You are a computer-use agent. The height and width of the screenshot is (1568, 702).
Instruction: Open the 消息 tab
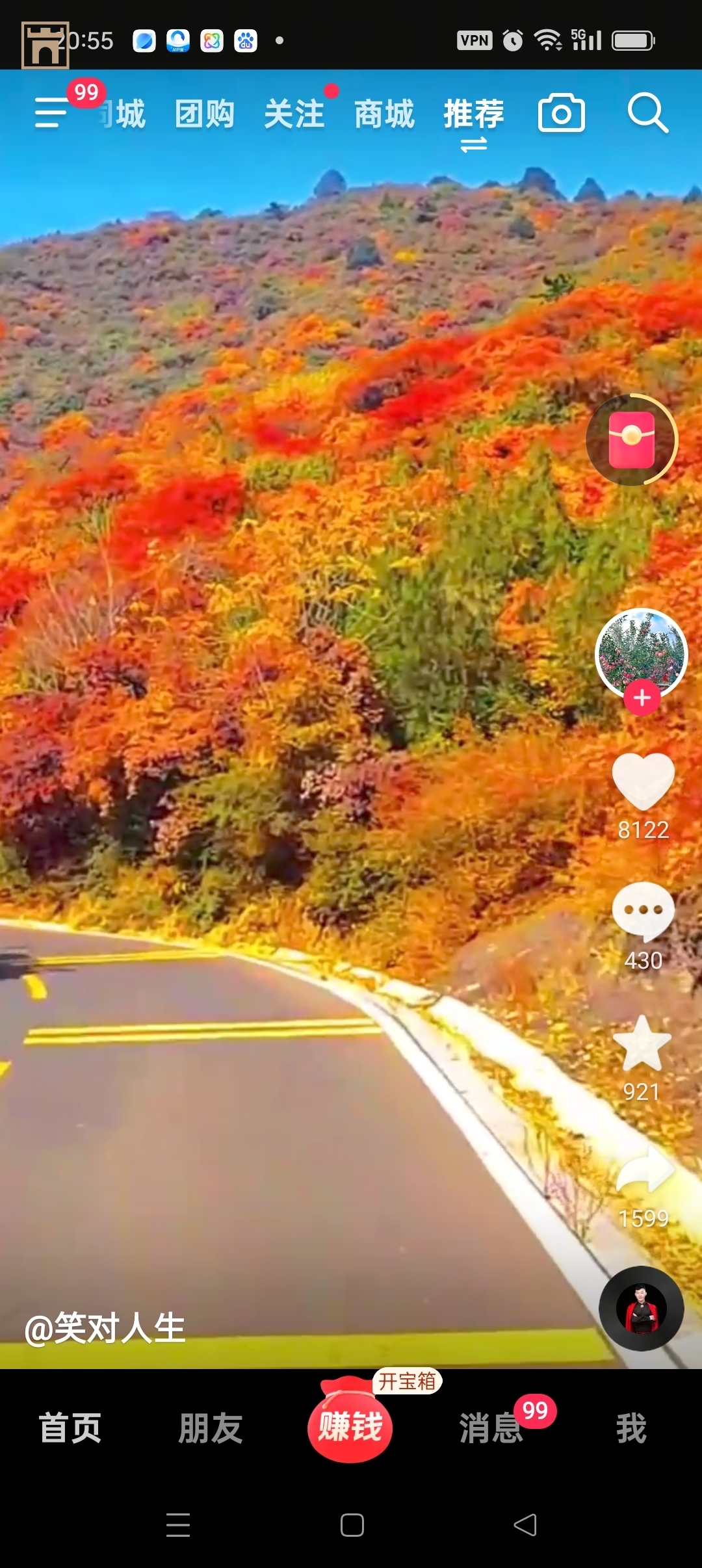click(491, 1428)
